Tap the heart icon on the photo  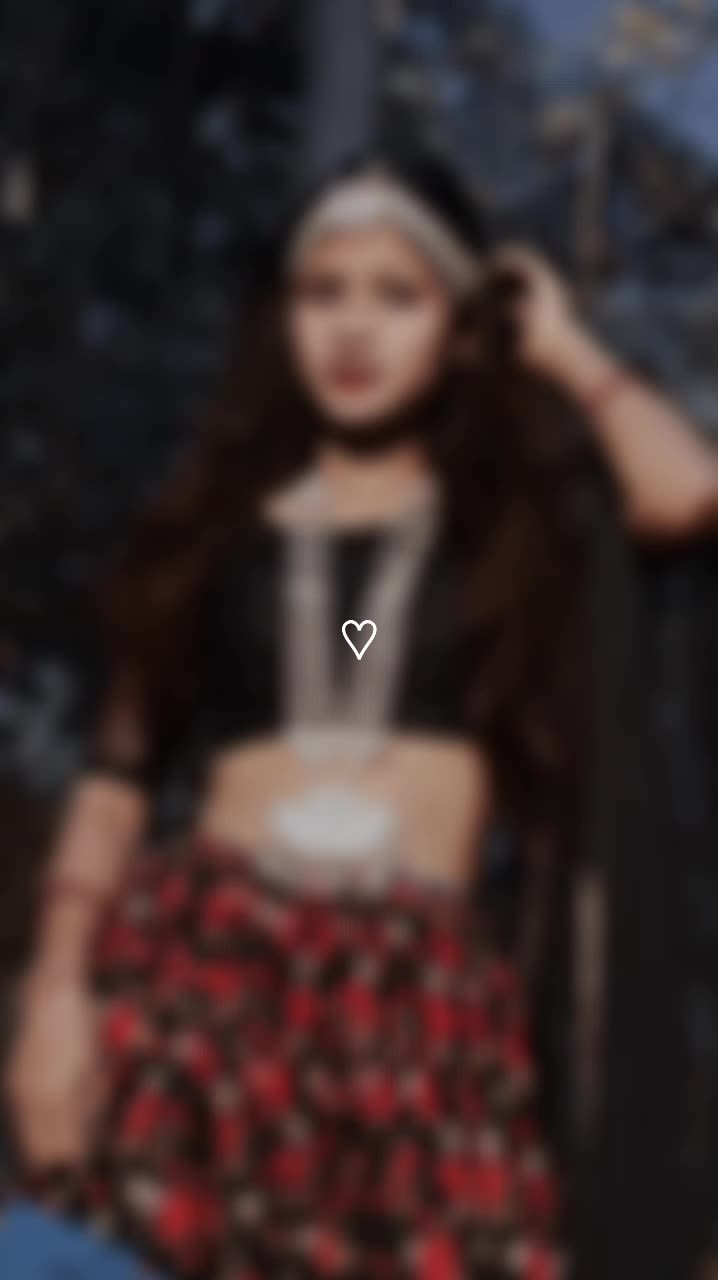[x=359, y=639]
